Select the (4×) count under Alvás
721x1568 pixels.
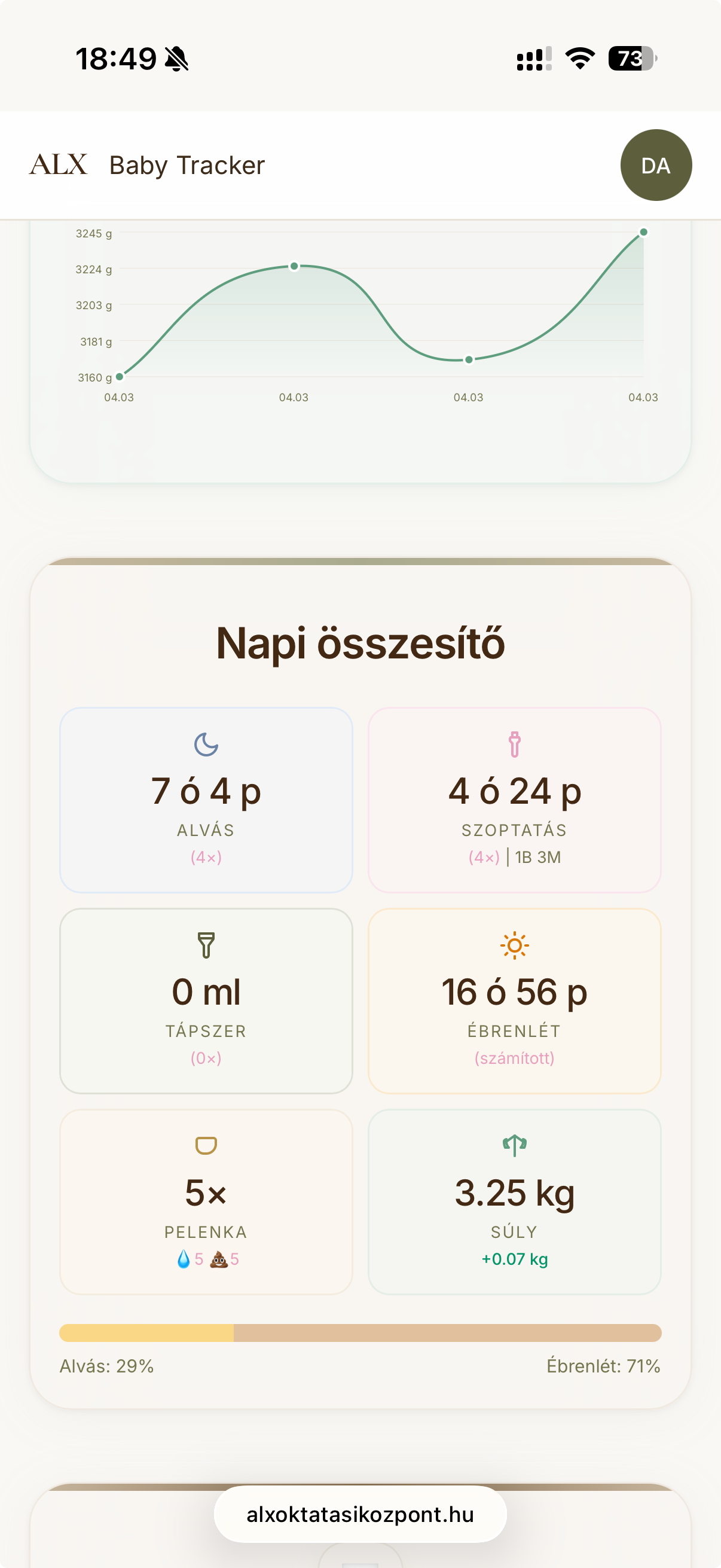point(206,858)
